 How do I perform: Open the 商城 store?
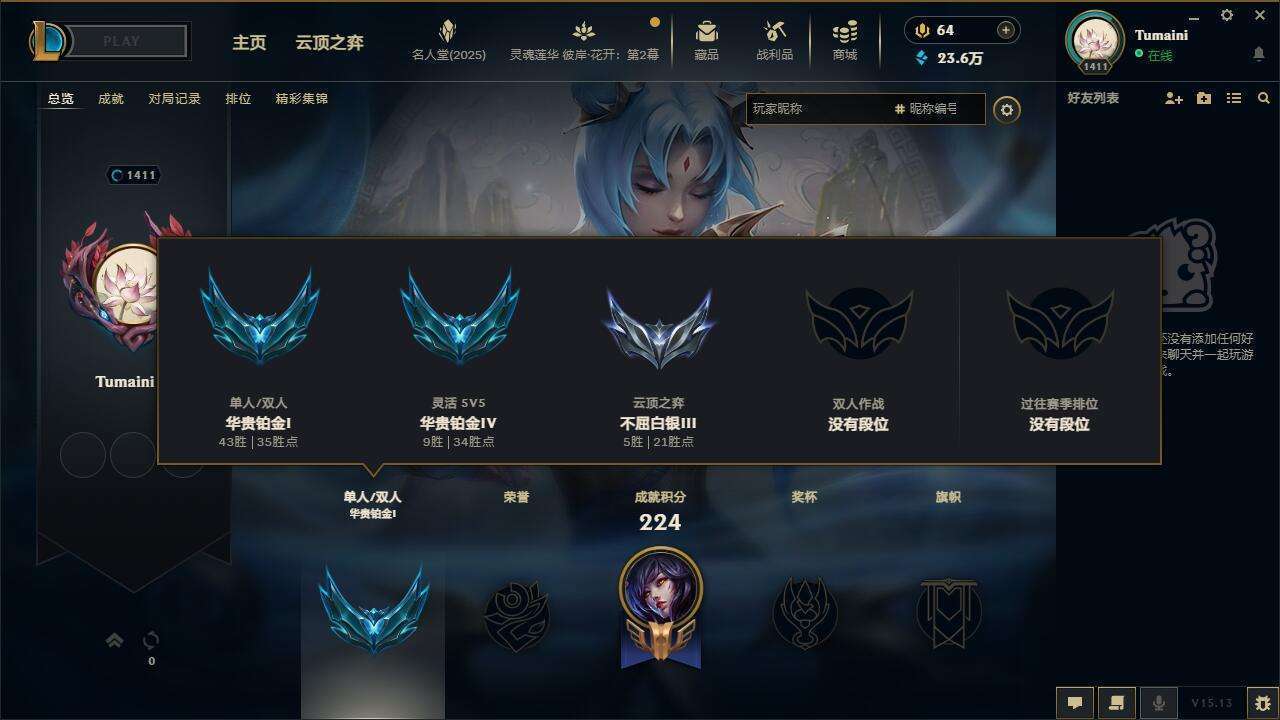click(x=845, y=41)
